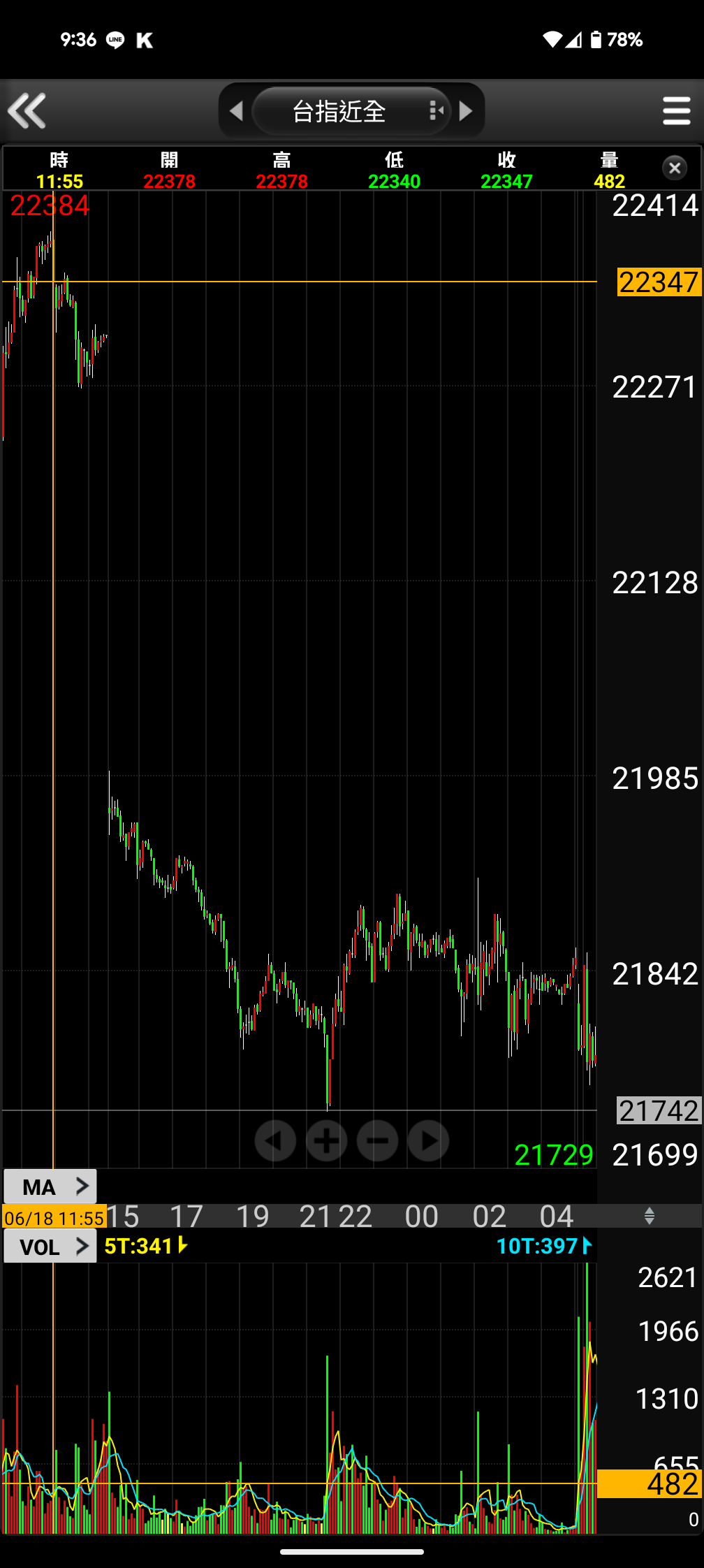
Task: Zoom in on the chart with the plus button
Action: [x=326, y=1141]
